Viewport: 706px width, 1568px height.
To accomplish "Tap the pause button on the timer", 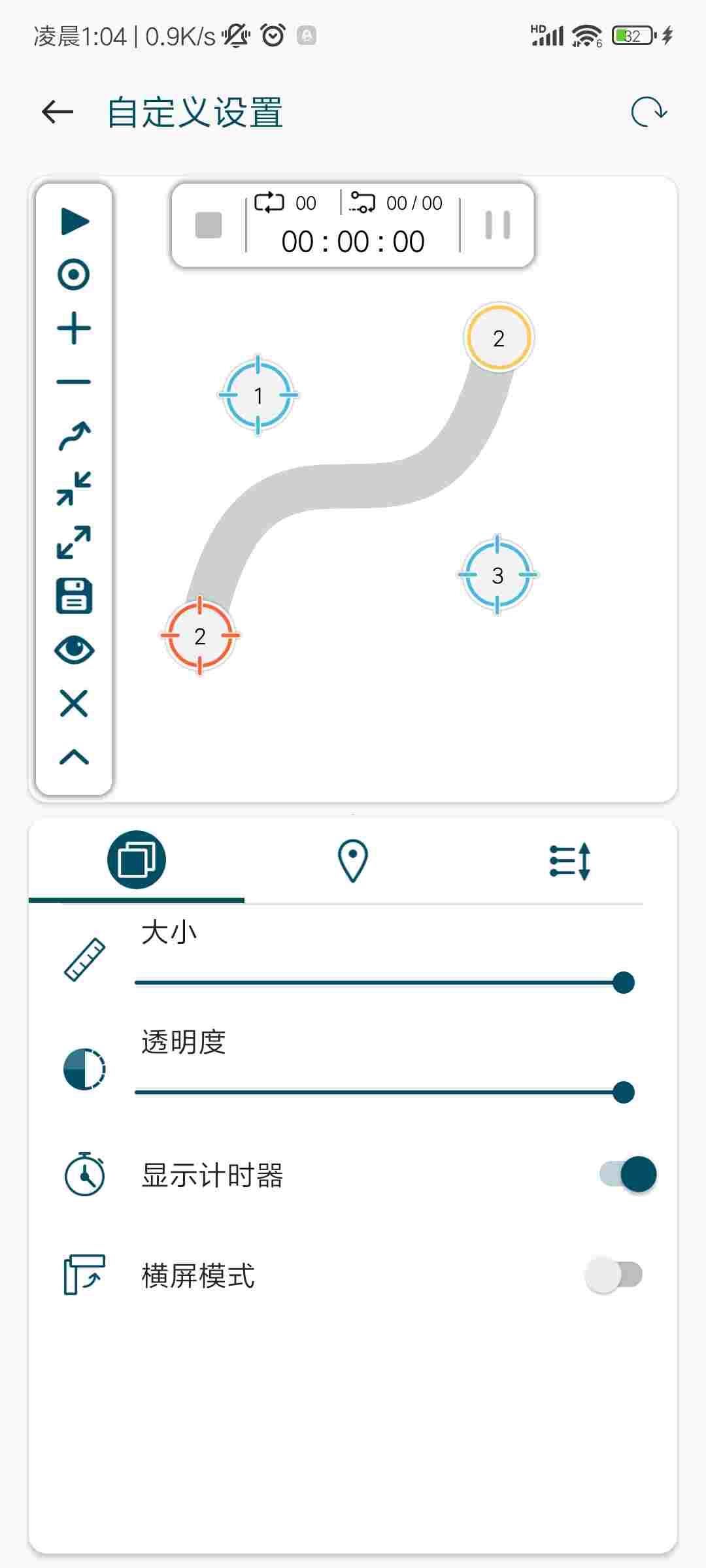I will (x=497, y=225).
